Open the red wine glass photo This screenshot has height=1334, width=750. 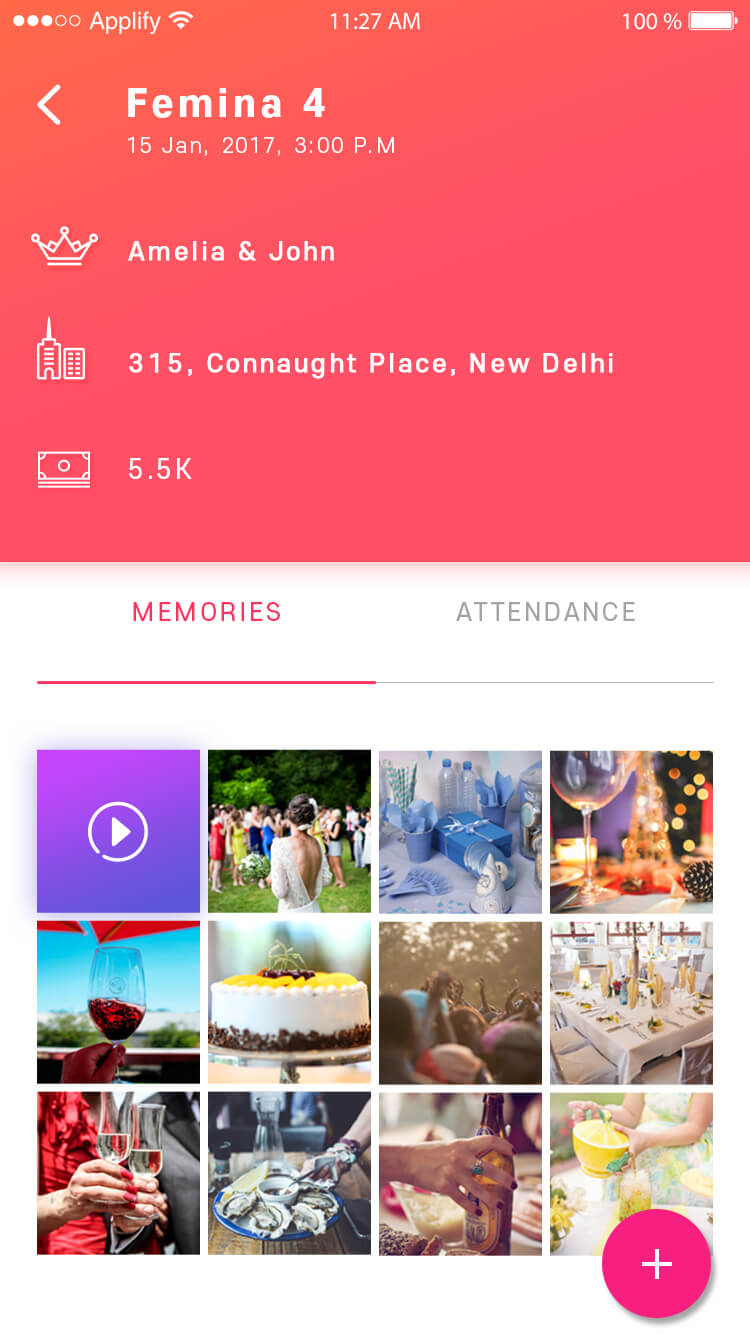click(118, 1002)
